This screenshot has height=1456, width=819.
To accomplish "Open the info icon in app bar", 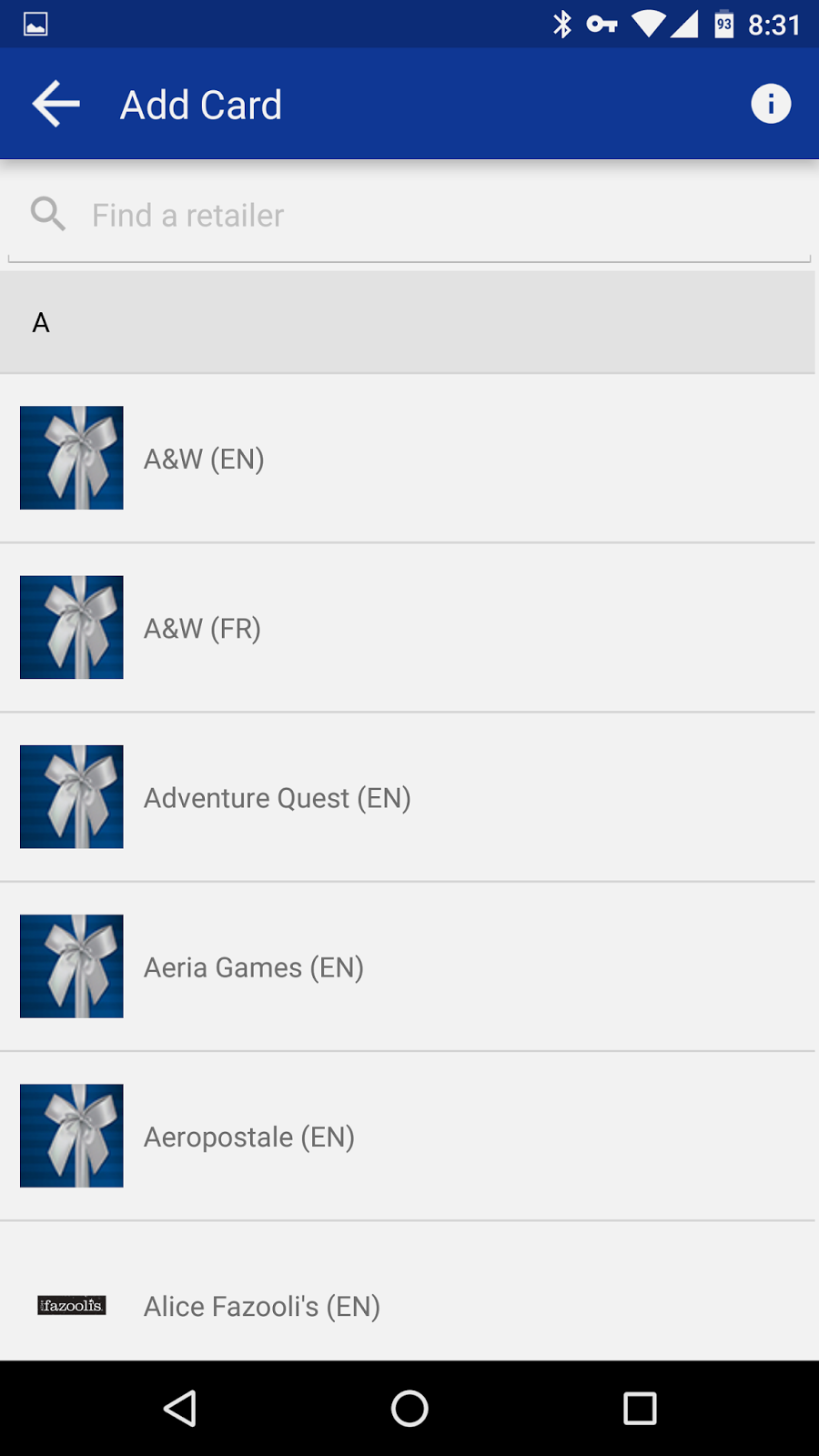I will 770,104.
